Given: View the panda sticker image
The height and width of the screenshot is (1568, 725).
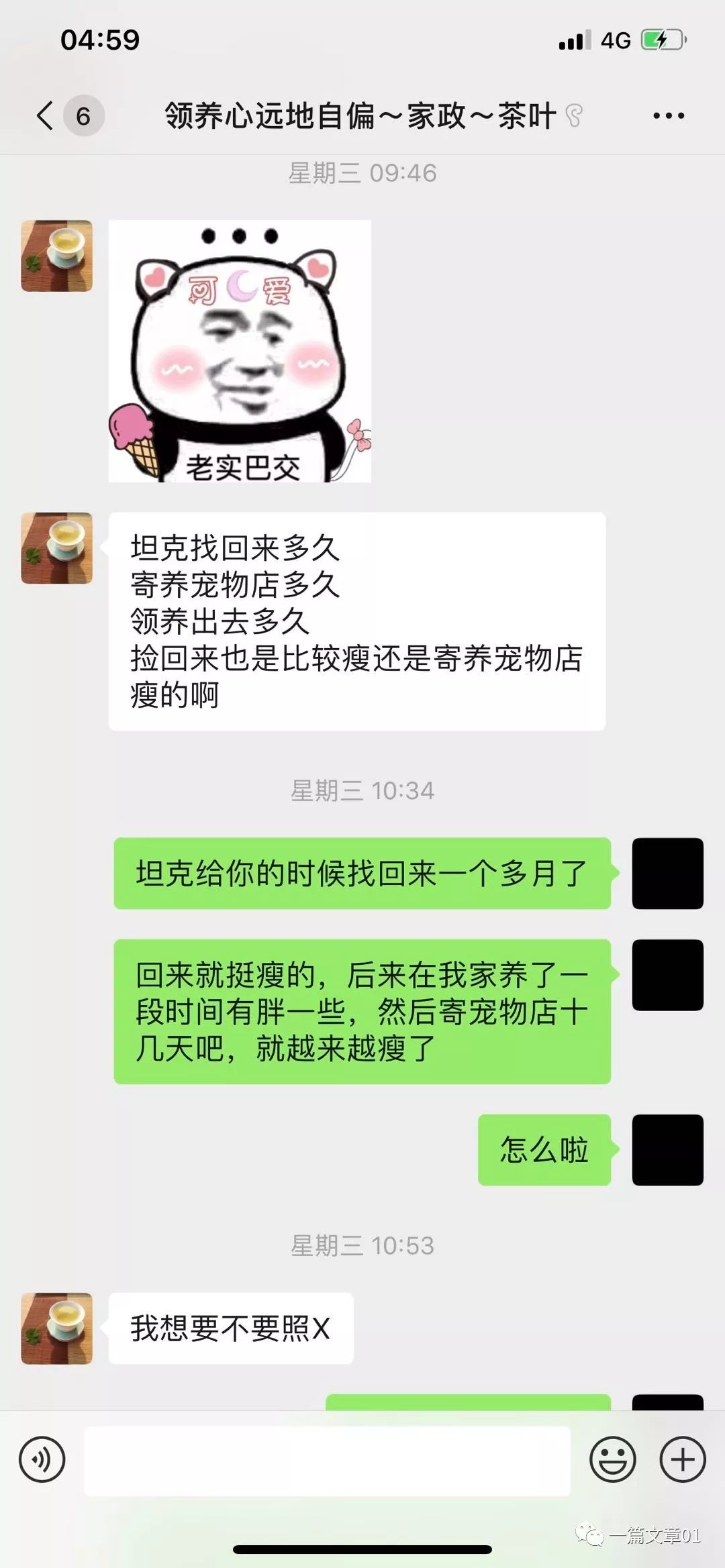Looking at the screenshot, I should [x=239, y=352].
